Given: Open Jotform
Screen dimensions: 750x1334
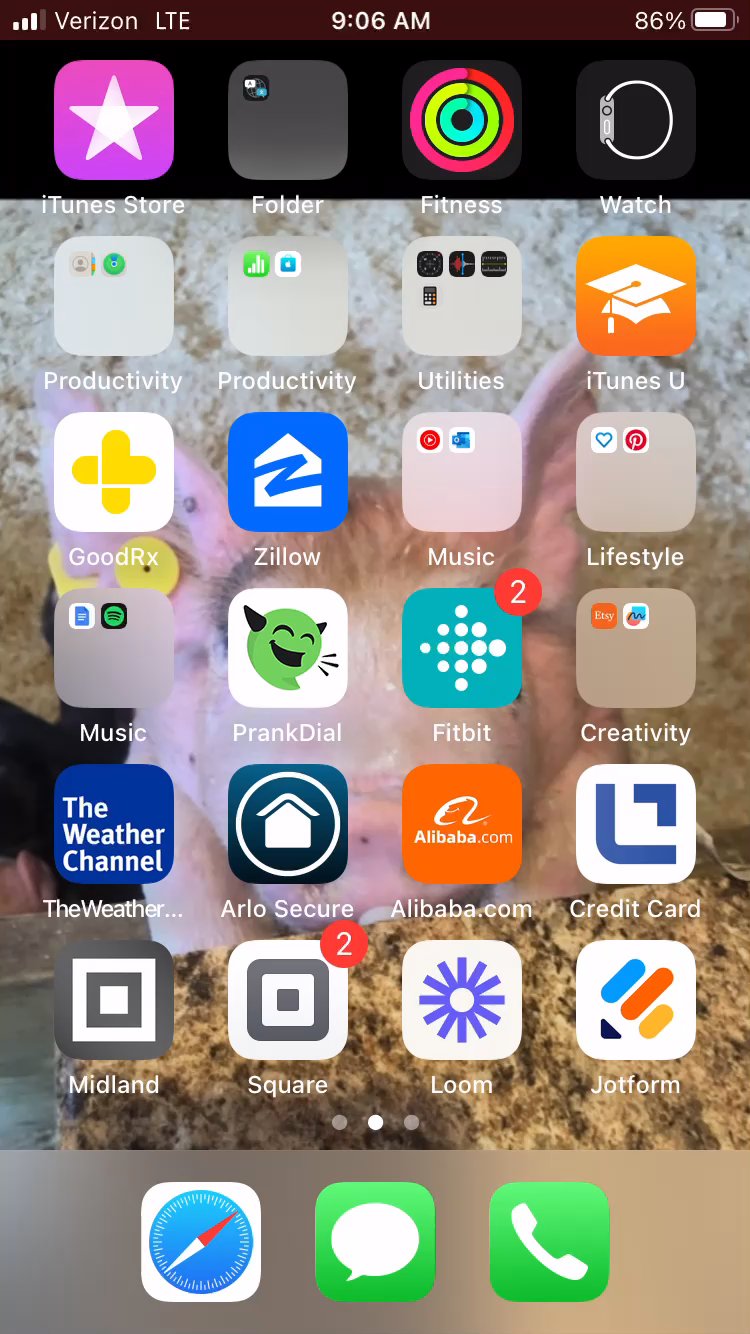Looking at the screenshot, I should click(x=636, y=1000).
